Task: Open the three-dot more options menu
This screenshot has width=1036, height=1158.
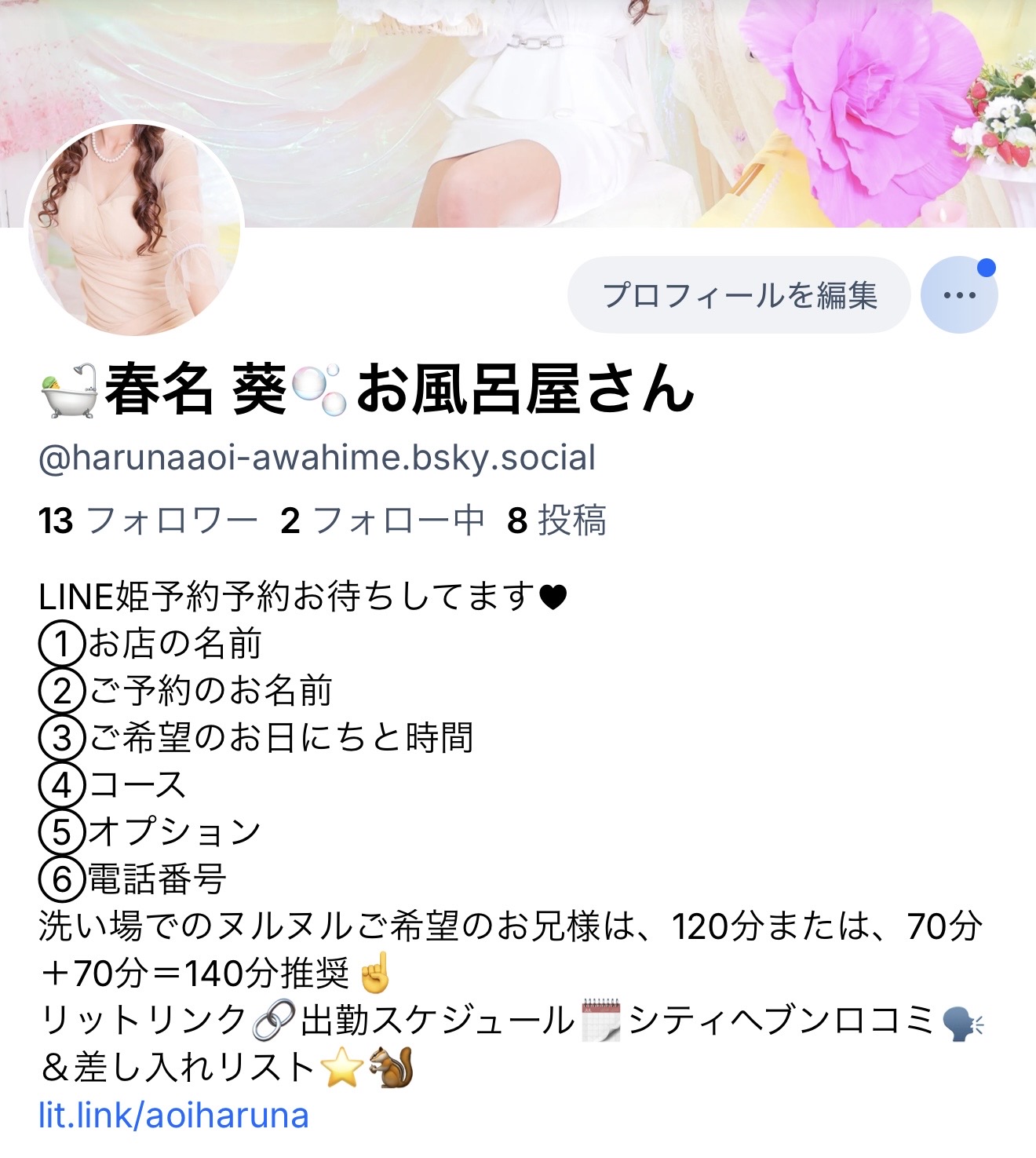Action: [959, 295]
